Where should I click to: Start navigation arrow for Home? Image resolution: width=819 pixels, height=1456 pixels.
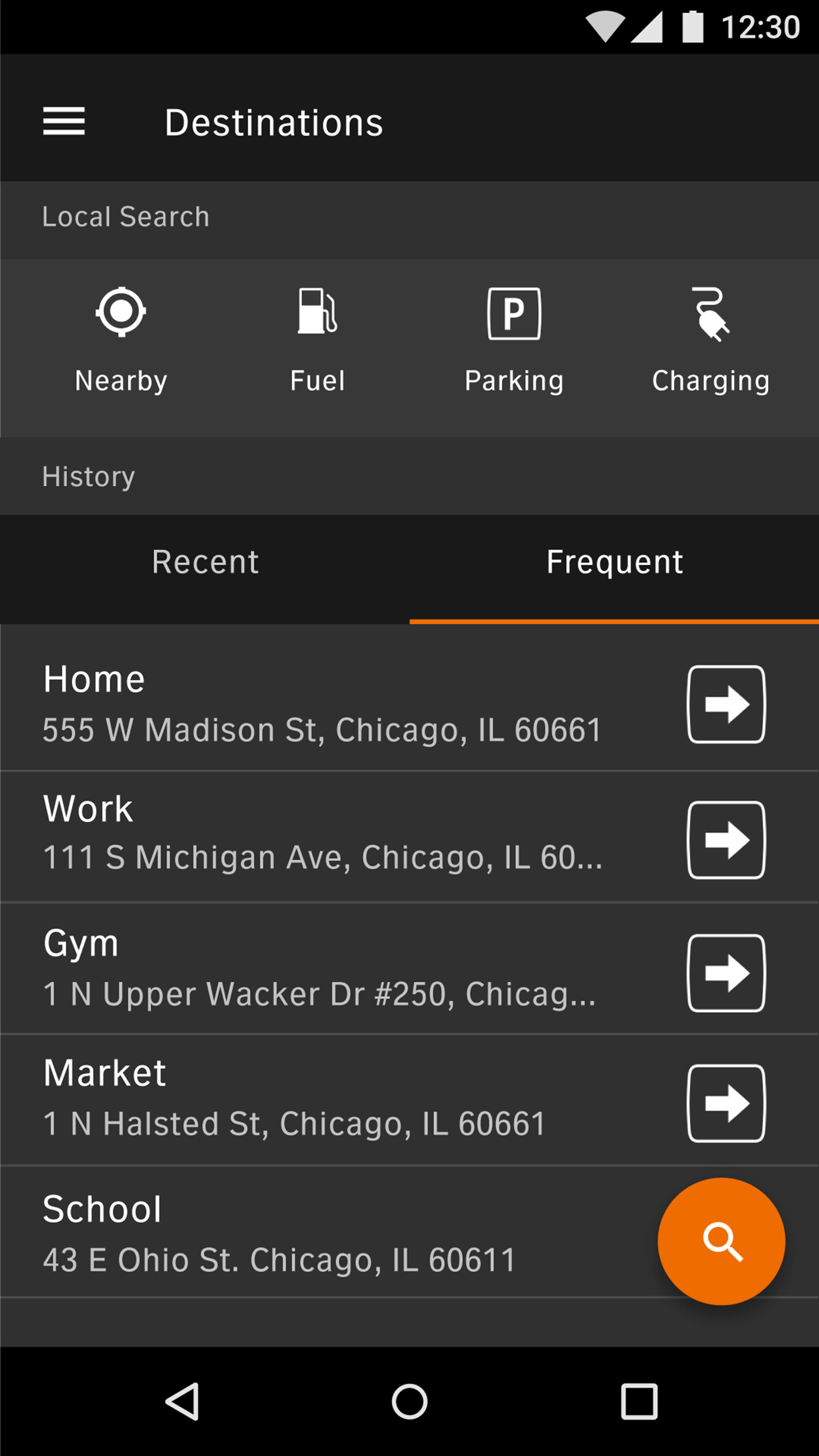[726, 705]
